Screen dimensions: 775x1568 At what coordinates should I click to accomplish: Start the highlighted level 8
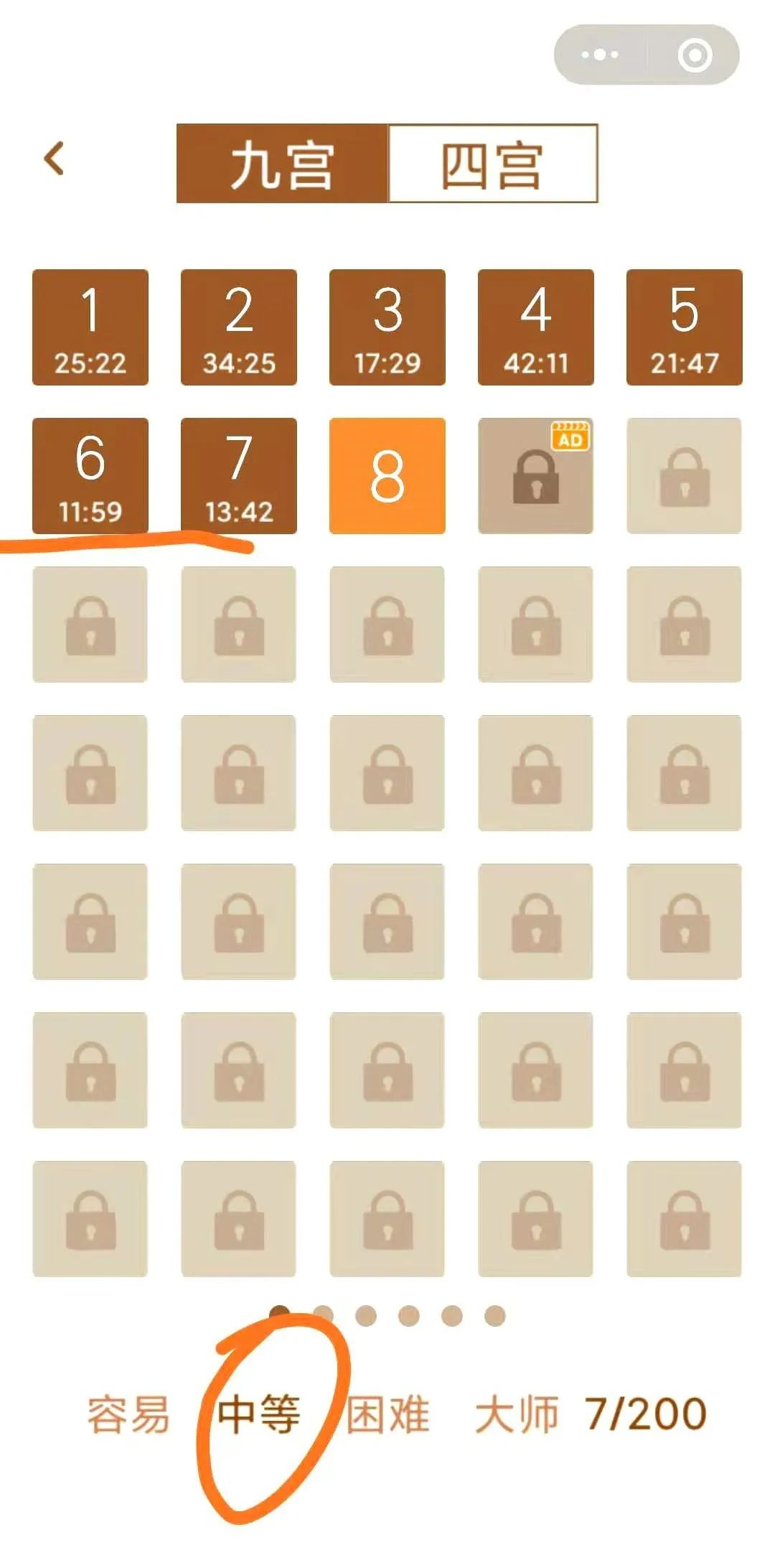coord(387,475)
